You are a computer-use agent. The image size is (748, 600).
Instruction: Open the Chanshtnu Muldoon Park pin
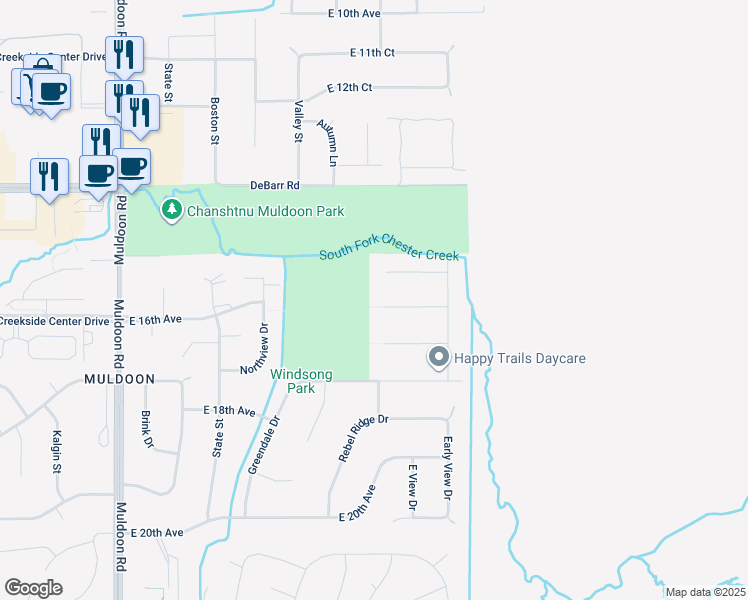point(172,210)
